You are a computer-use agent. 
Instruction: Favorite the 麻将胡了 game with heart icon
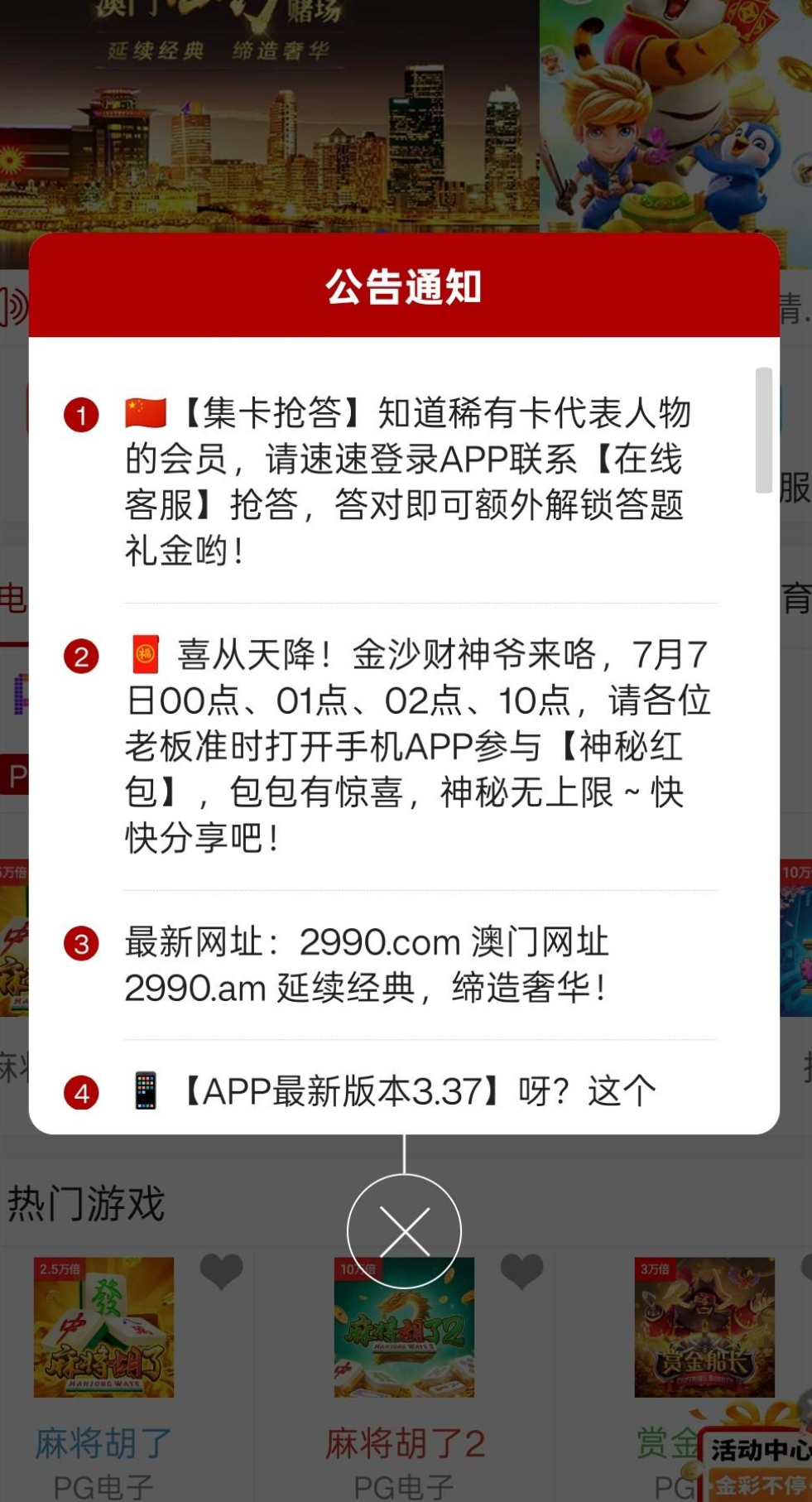point(222,1271)
